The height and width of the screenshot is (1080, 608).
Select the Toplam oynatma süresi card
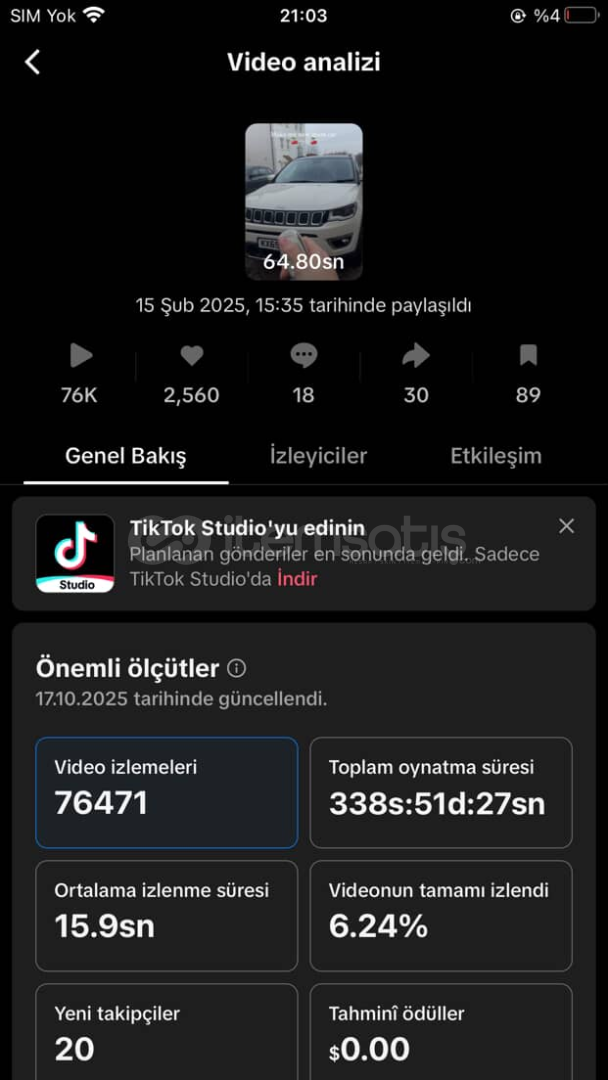point(441,792)
